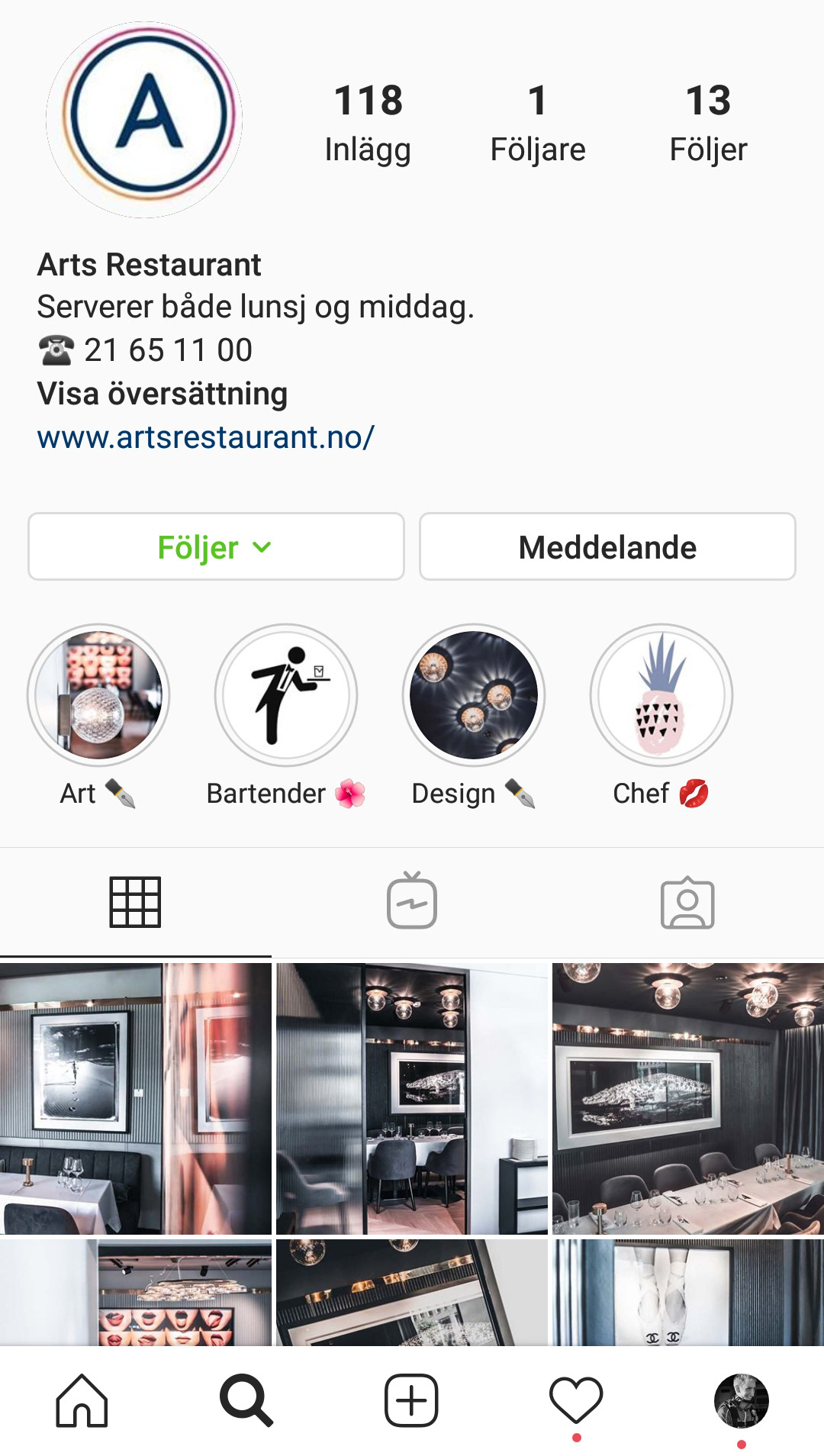Open the Följer dropdown button
The image size is (824, 1456).
[x=215, y=547]
